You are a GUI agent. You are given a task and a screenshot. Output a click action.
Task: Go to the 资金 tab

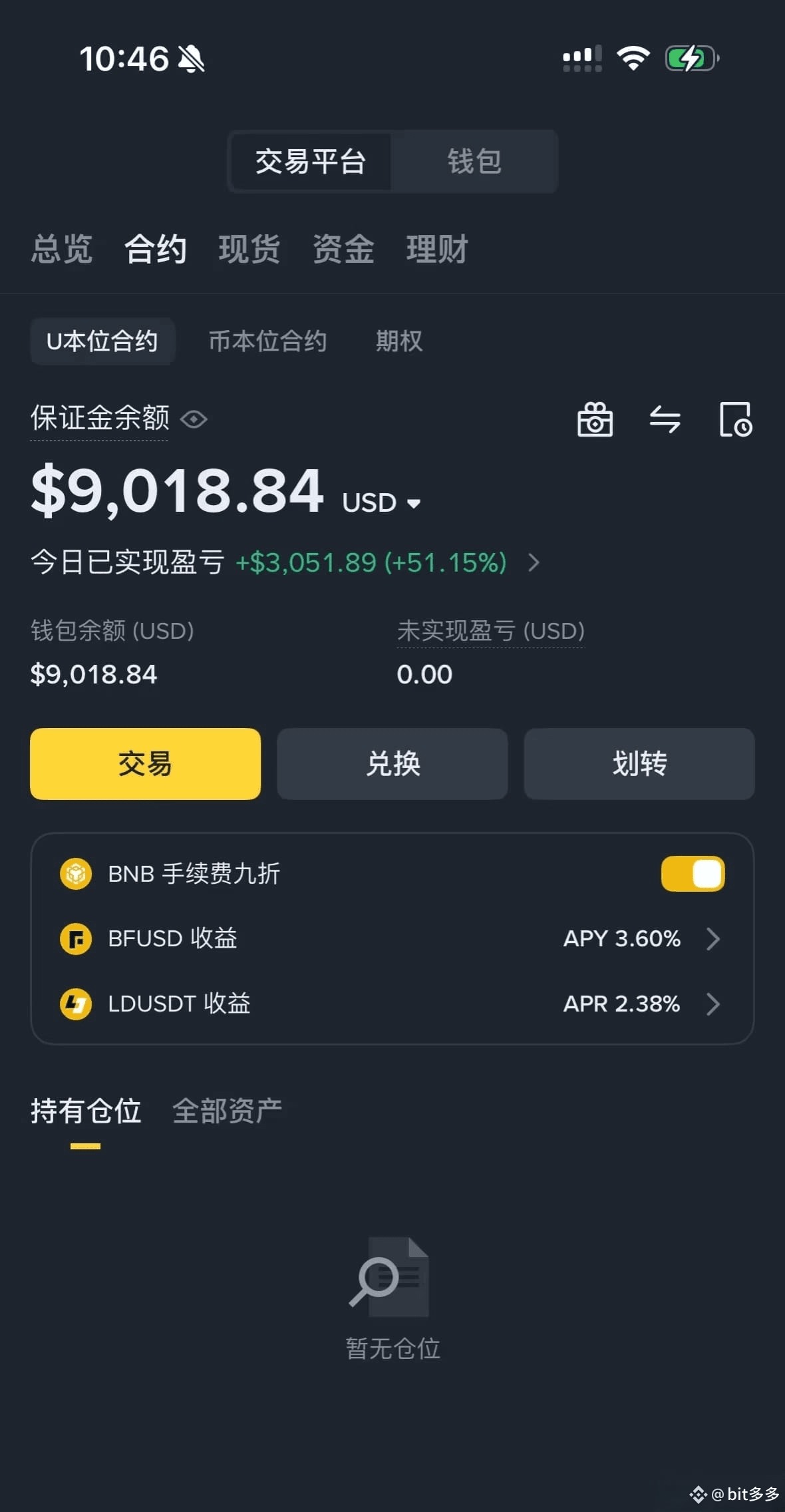click(x=343, y=250)
